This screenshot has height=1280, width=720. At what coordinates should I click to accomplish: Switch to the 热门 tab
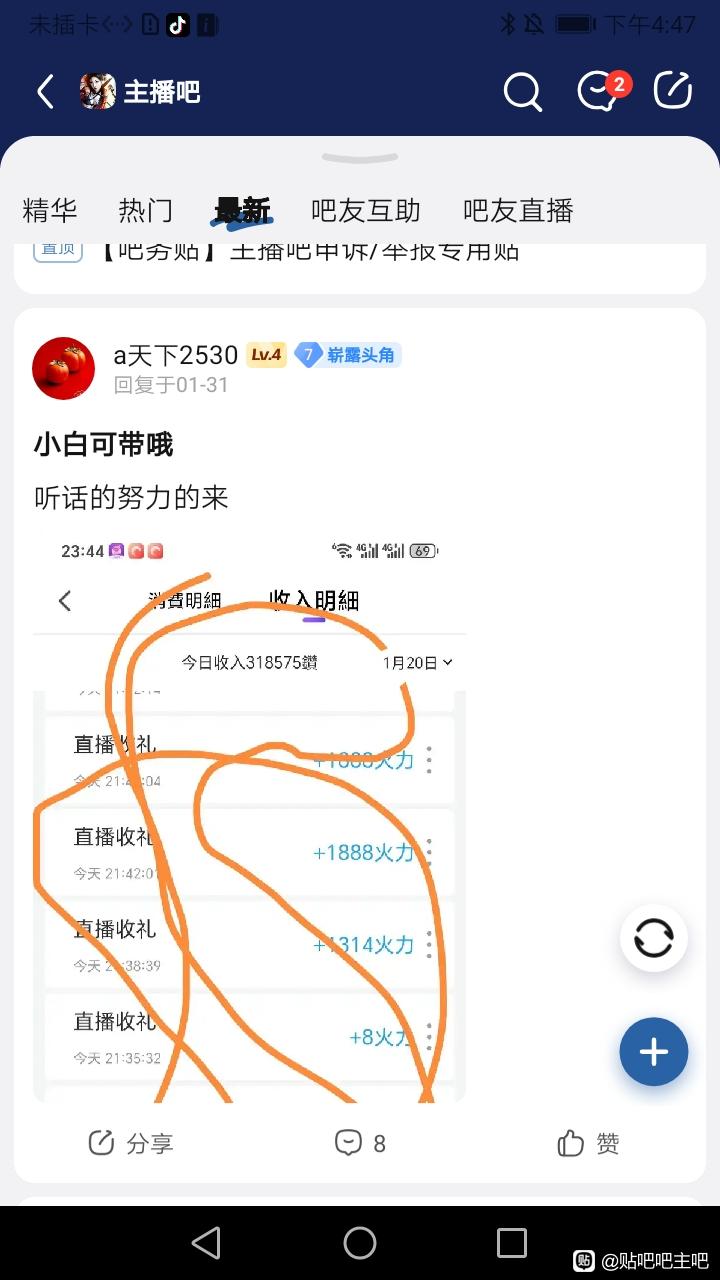(x=146, y=211)
